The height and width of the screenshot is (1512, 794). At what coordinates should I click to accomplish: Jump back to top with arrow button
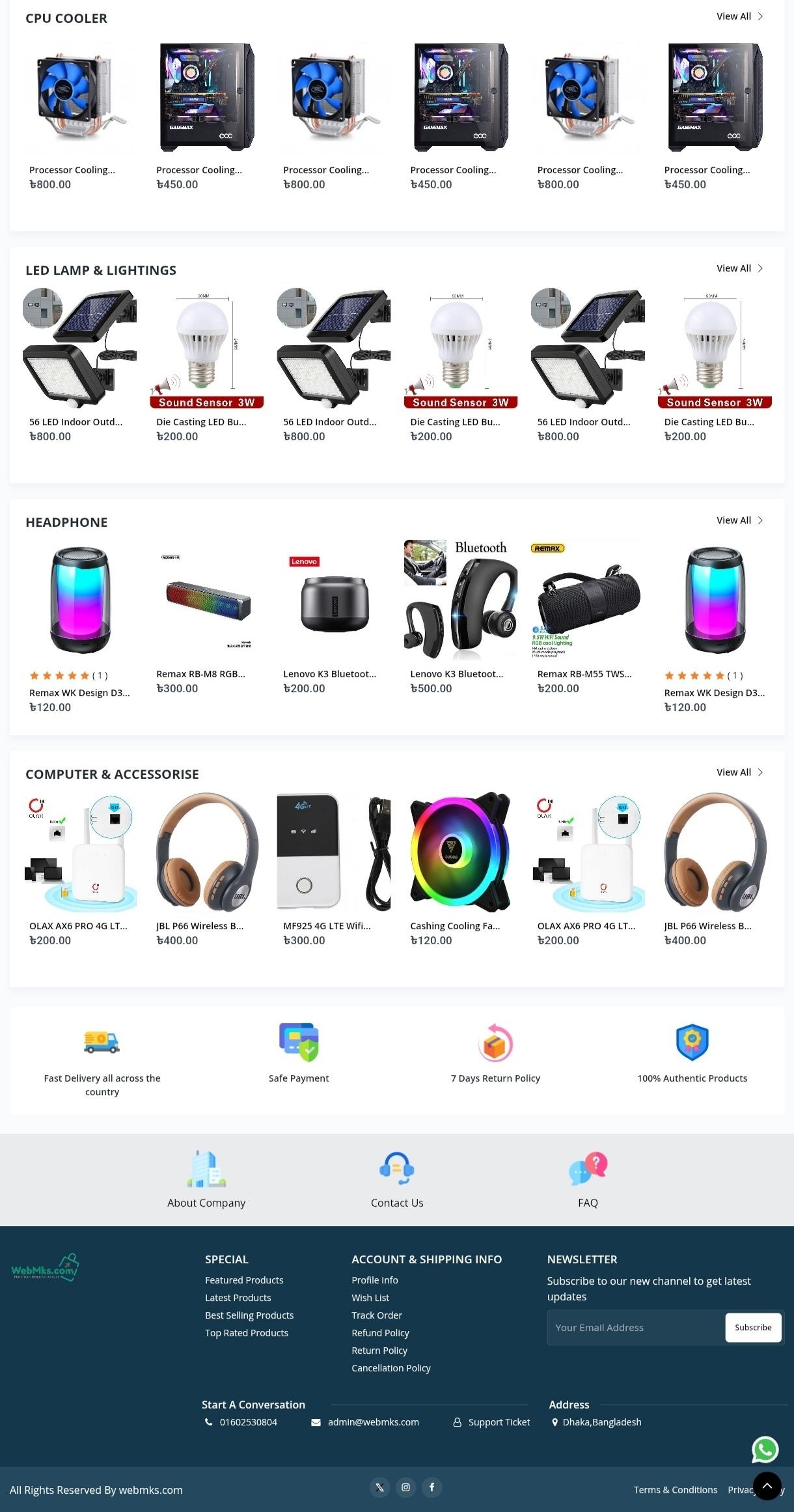[767, 1486]
